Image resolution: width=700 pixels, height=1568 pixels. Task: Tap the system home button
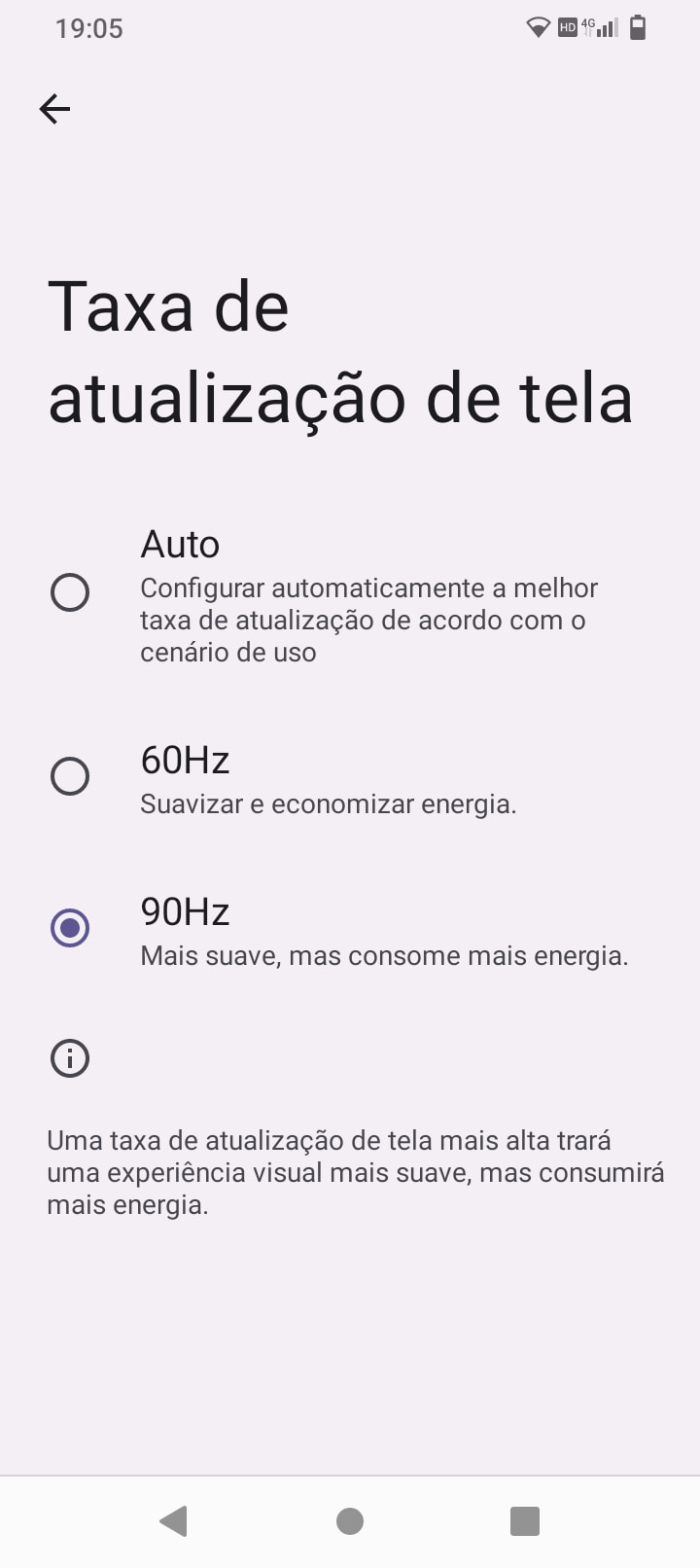point(350,1521)
